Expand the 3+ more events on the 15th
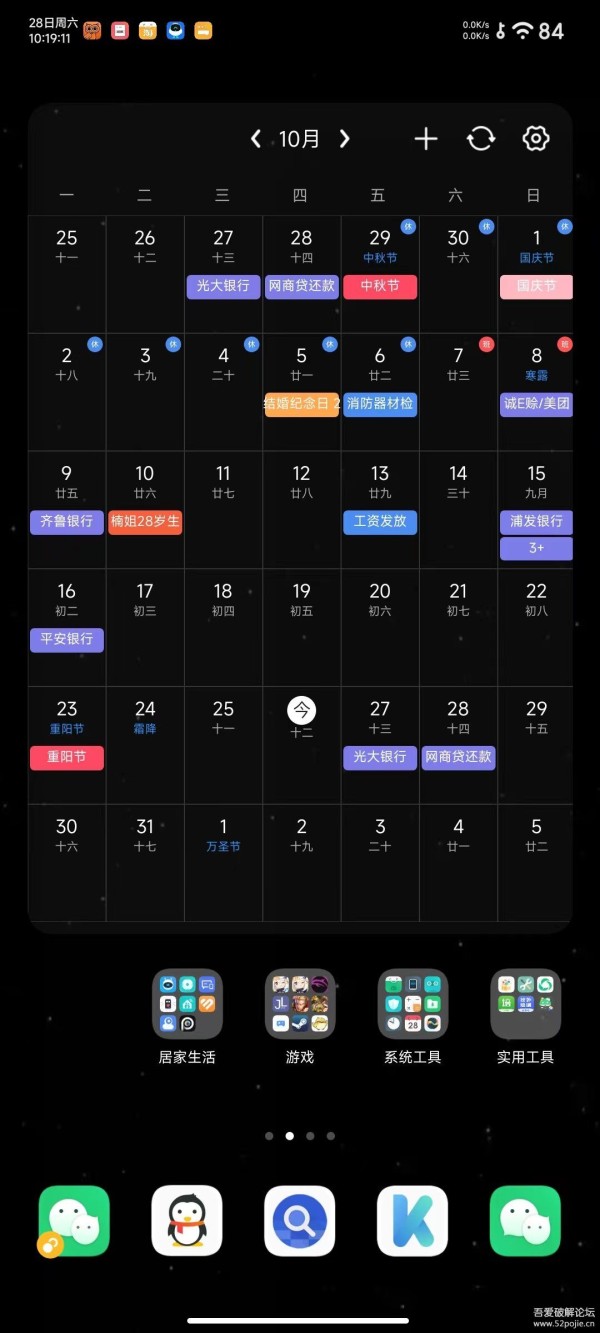Viewport: 600px width, 1333px height. pyautogui.click(x=536, y=548)
